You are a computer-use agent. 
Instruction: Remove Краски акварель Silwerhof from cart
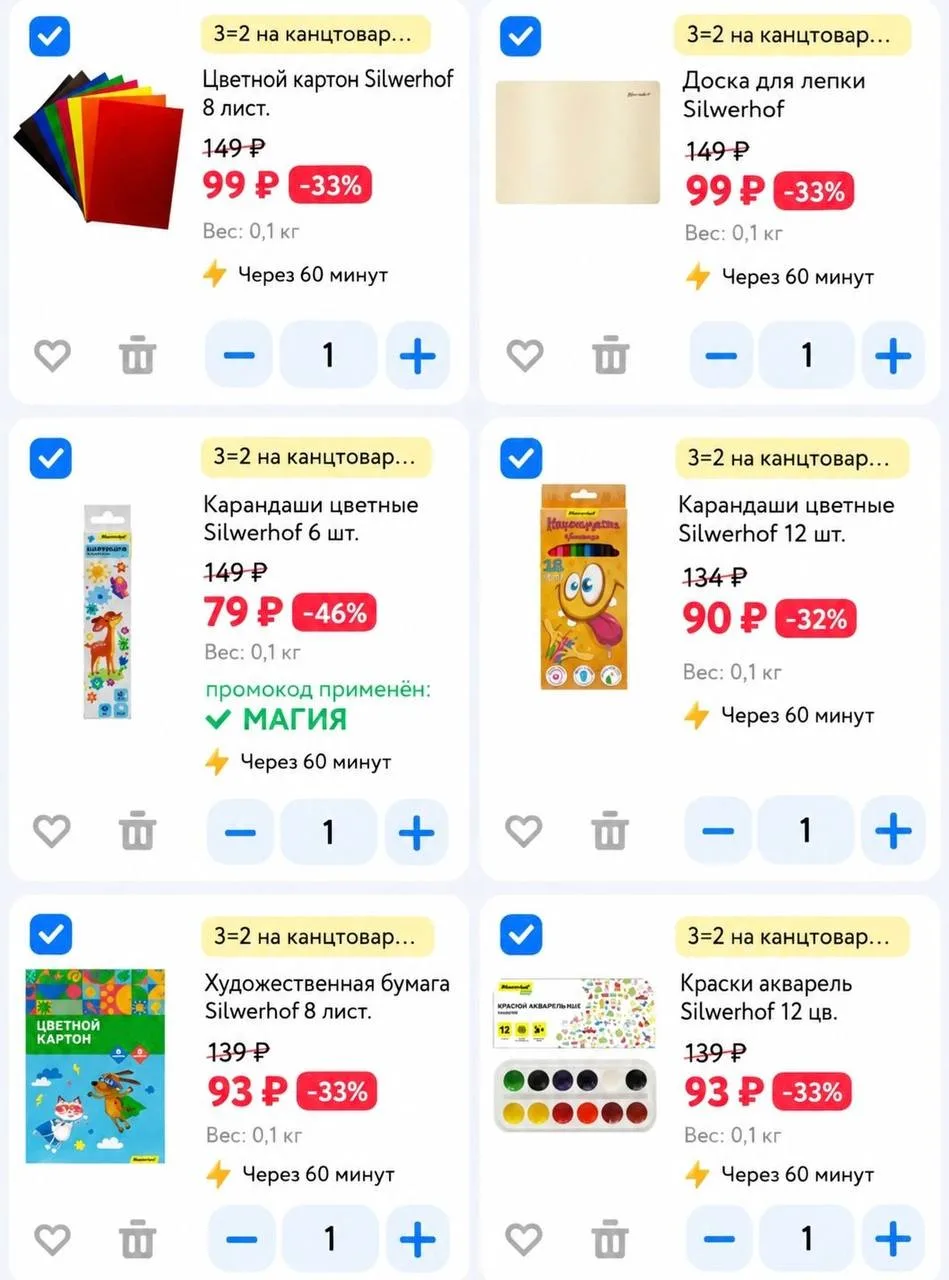click(x=609, y=1239)
